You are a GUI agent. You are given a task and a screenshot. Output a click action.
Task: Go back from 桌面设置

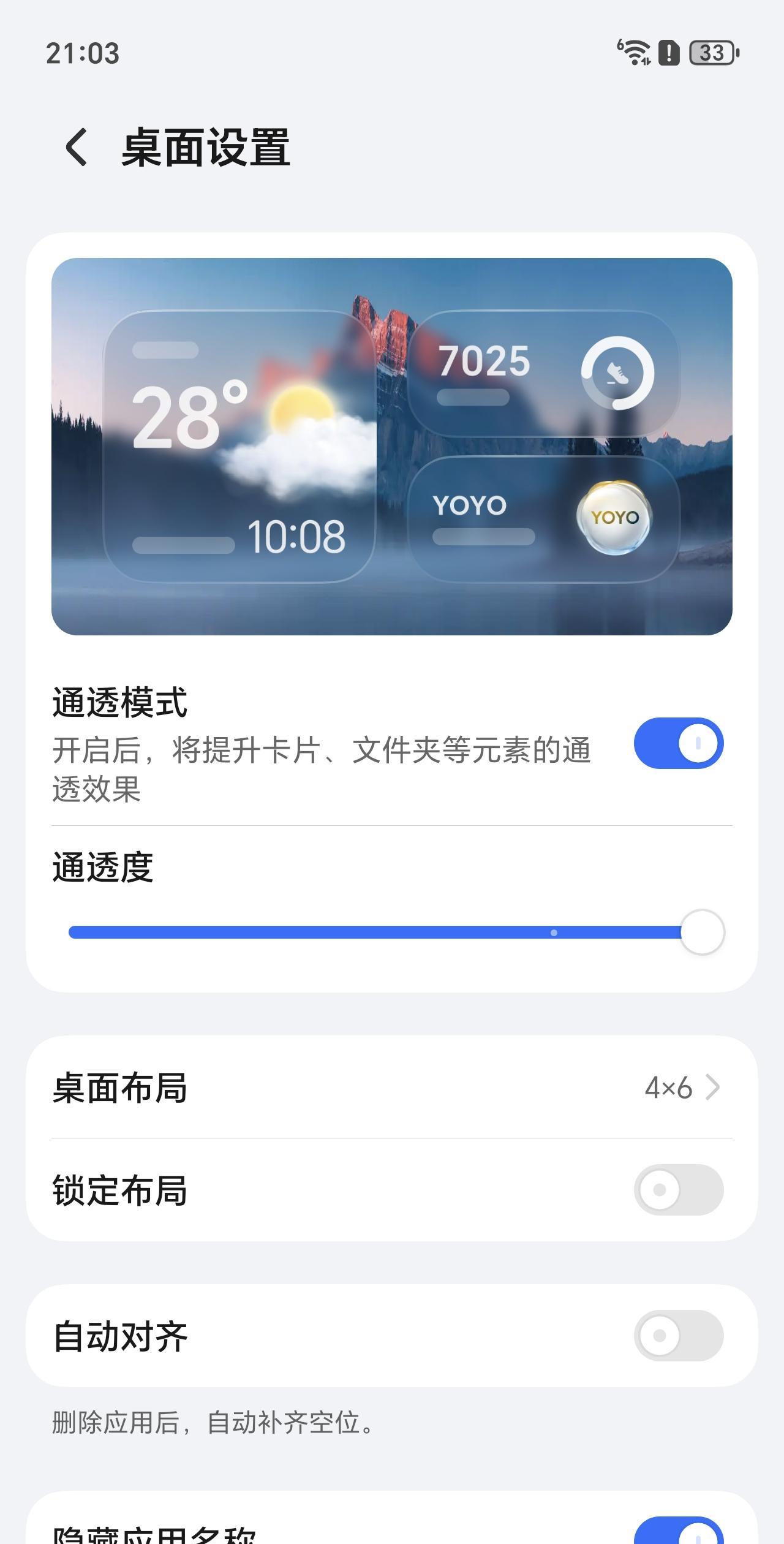[77, 148]
